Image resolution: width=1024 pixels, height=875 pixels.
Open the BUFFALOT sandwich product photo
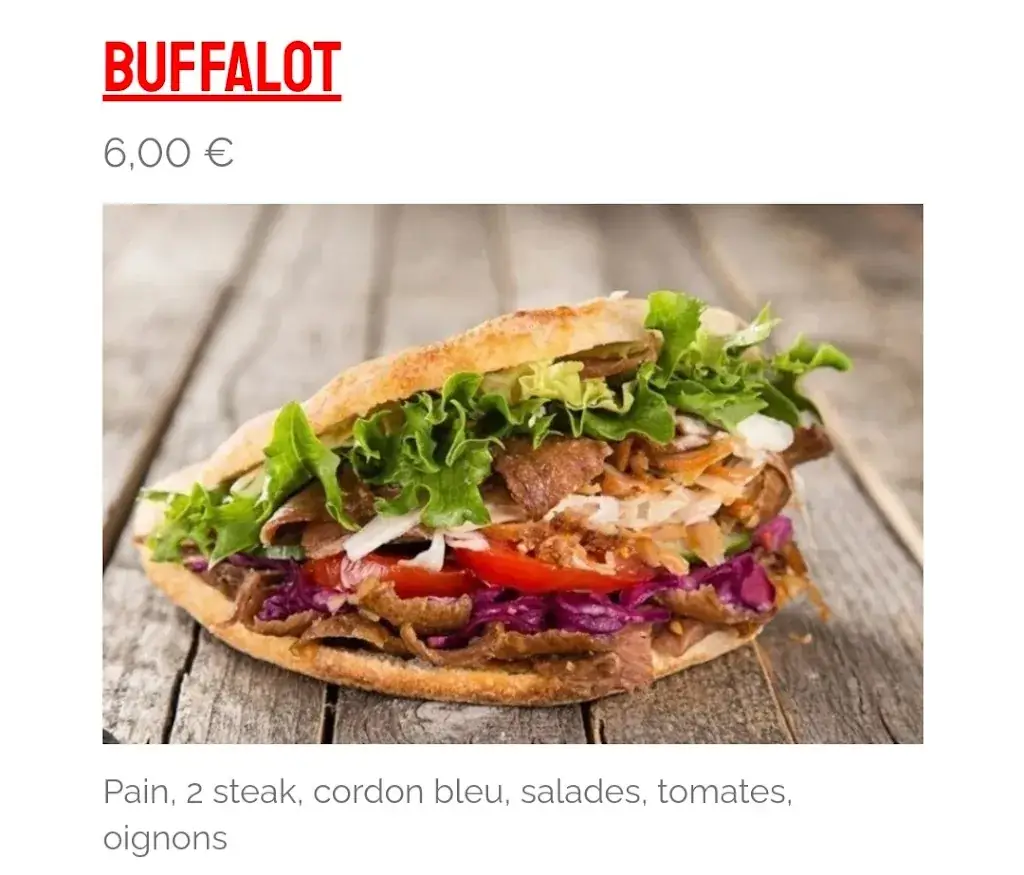point(512,474)
